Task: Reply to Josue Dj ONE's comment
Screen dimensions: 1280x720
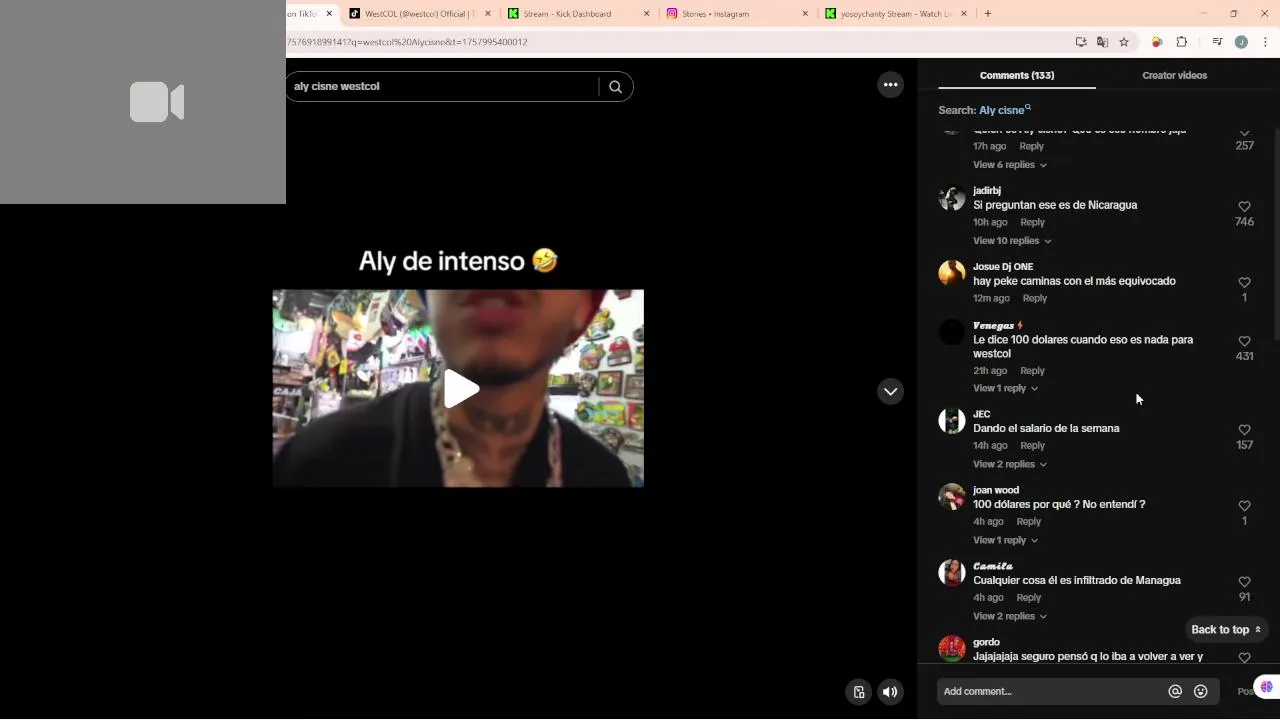Action: pyautogui.click(x=1034, y=299)
